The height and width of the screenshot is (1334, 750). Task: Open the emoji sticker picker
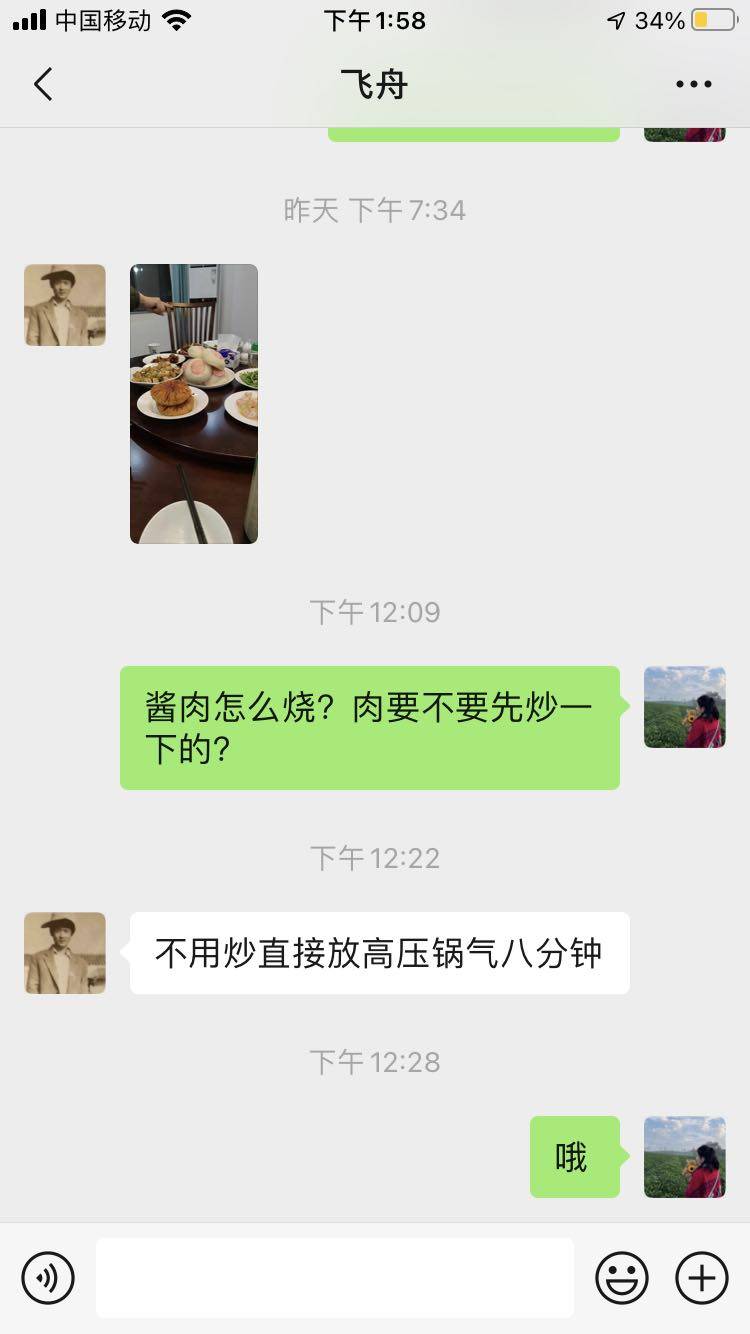pyautogui.click(x=622, y=1278)
